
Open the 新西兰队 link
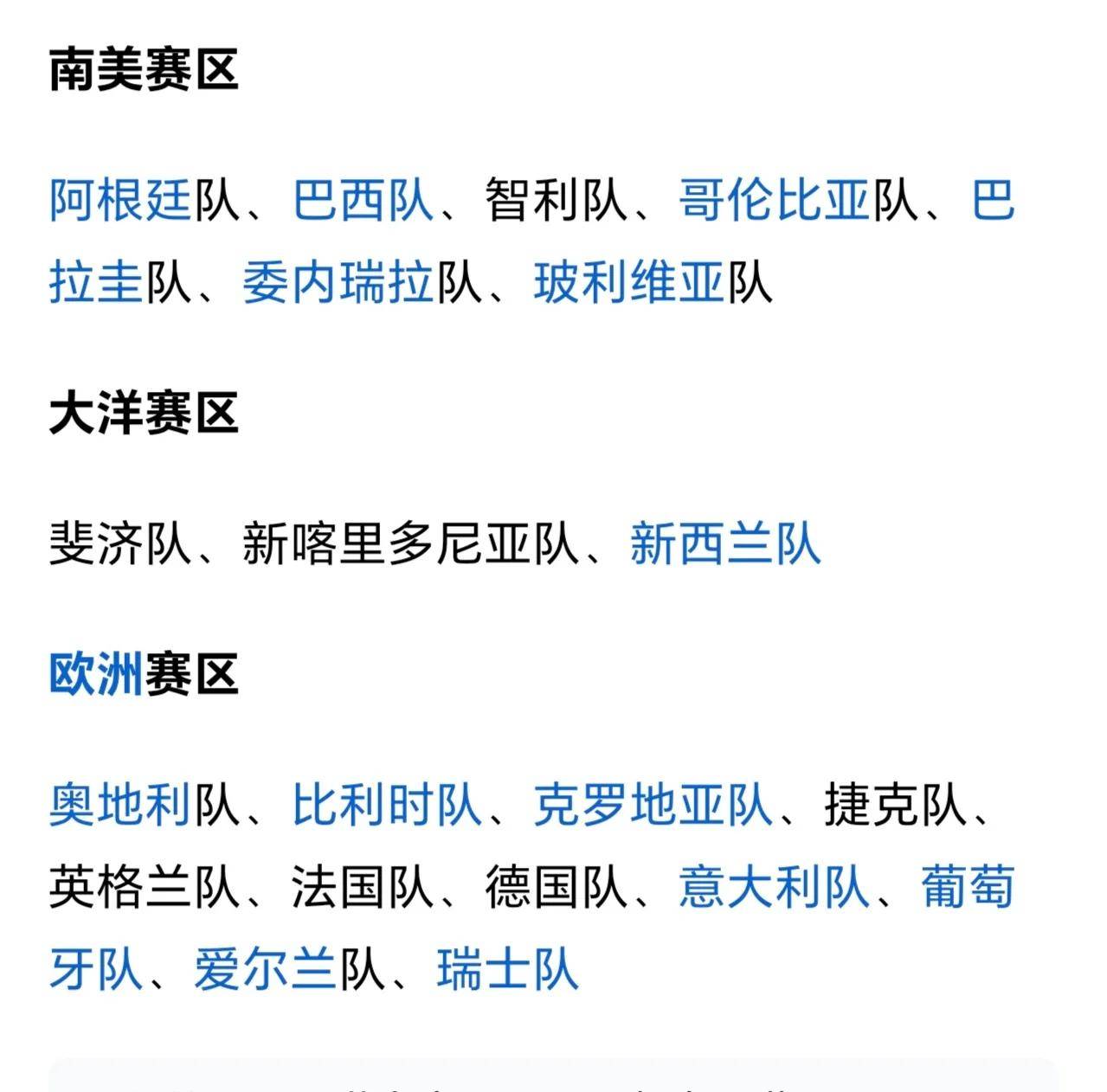[725, 543]
